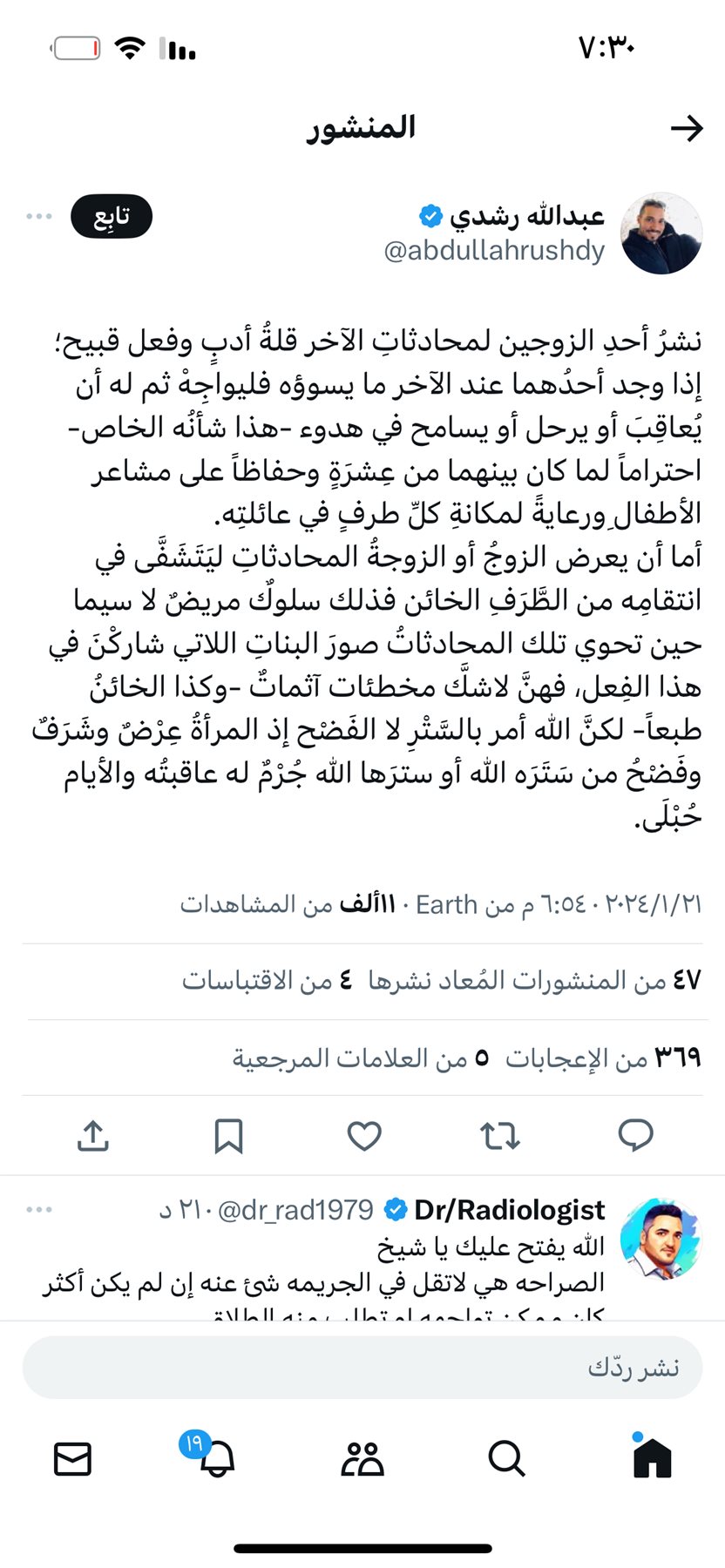The image size is (725, 1568).
Task: Switch to the Search tab
Action: click(506, 1457)
